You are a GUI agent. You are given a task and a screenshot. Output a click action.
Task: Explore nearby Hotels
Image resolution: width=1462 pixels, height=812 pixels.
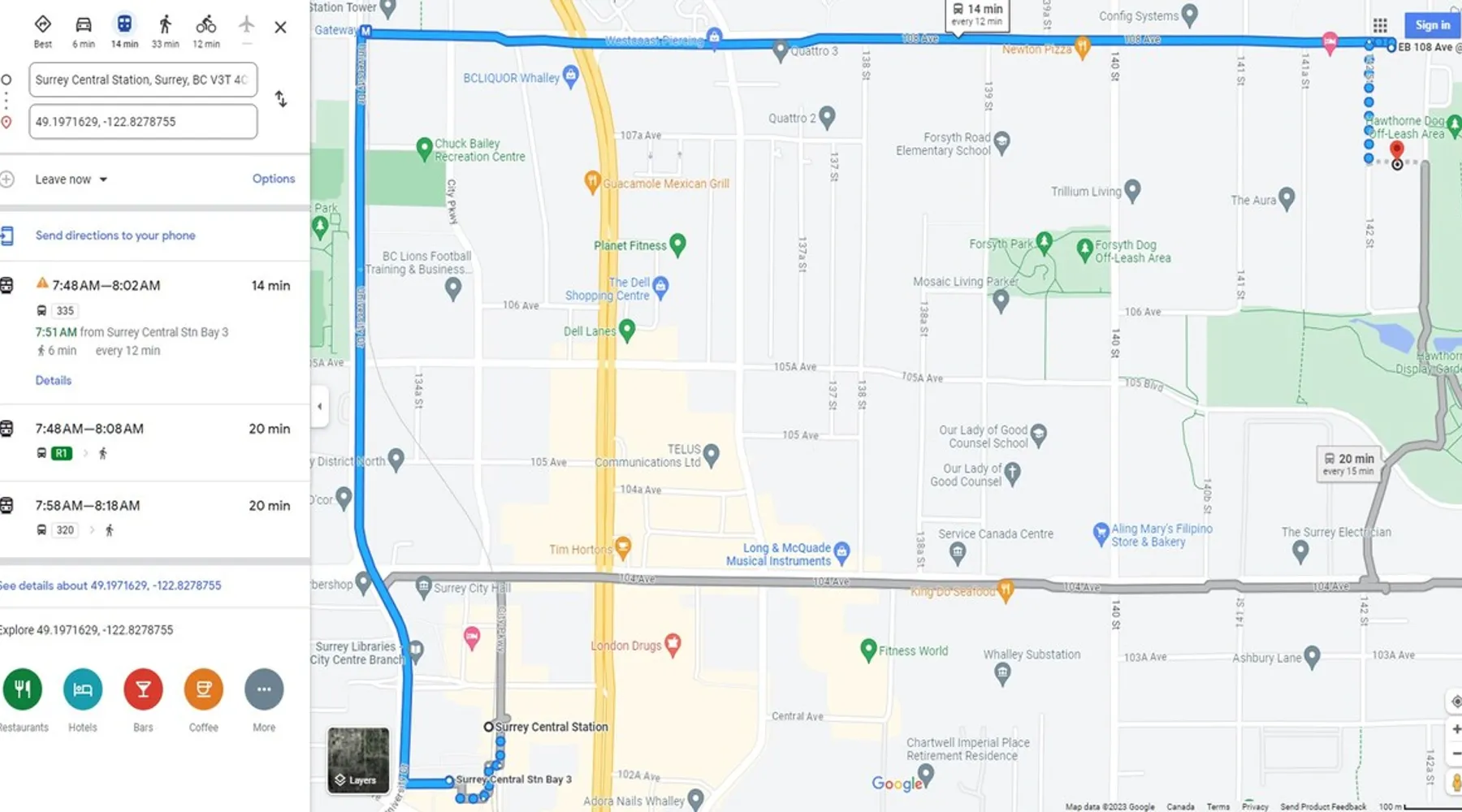point(83,690)
